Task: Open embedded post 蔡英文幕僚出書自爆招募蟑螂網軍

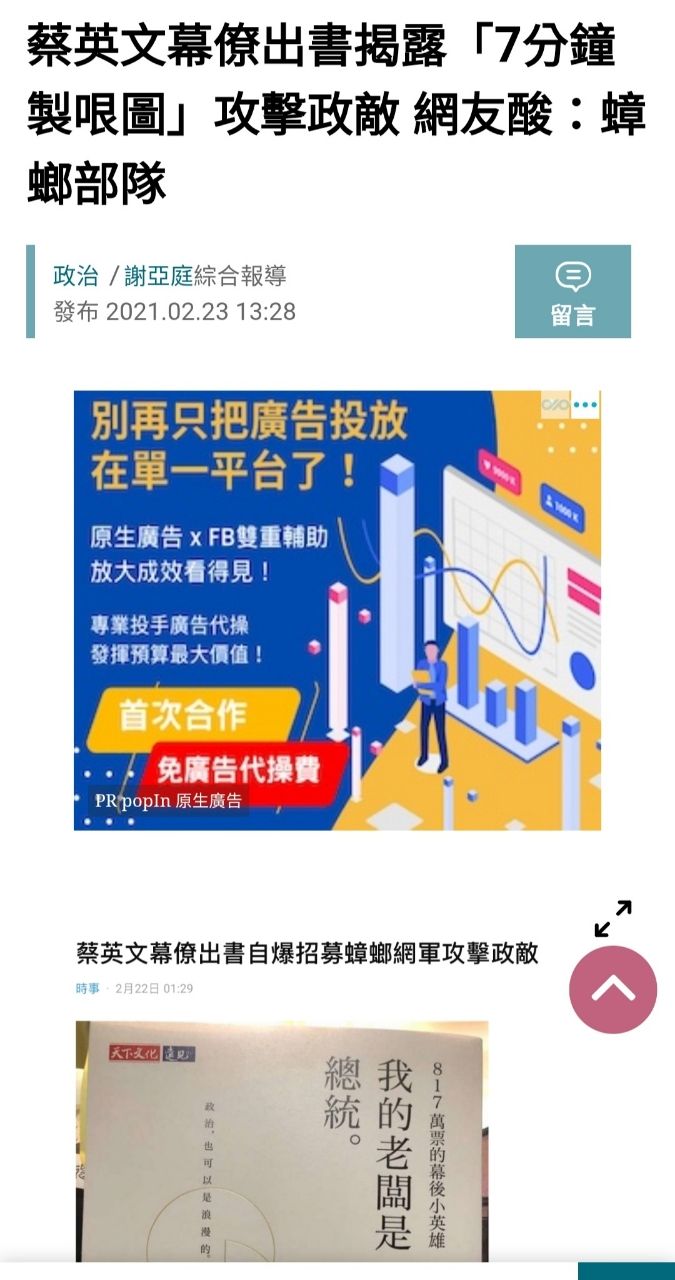Action: (x=307, y=953)
